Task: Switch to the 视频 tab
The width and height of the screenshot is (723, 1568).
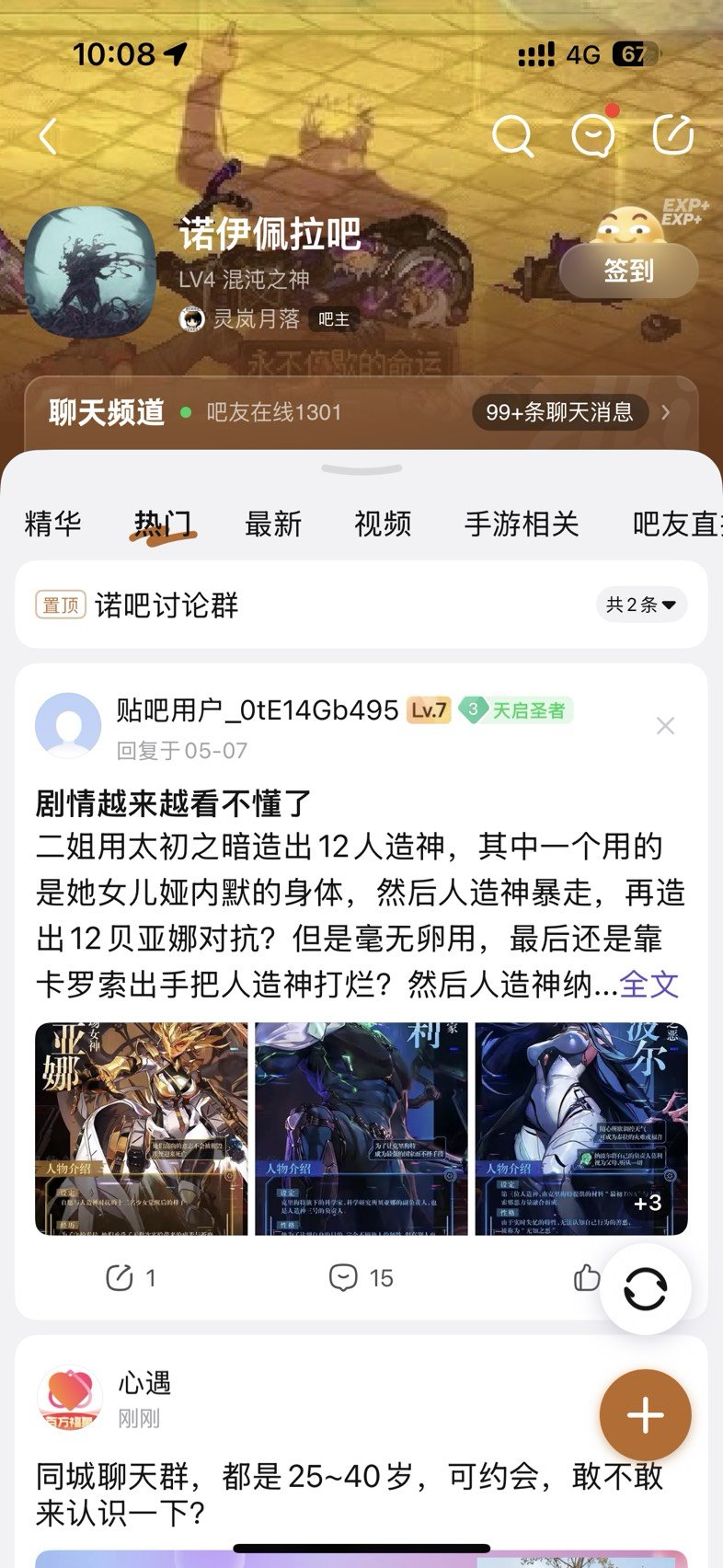Action: [383, 524]
